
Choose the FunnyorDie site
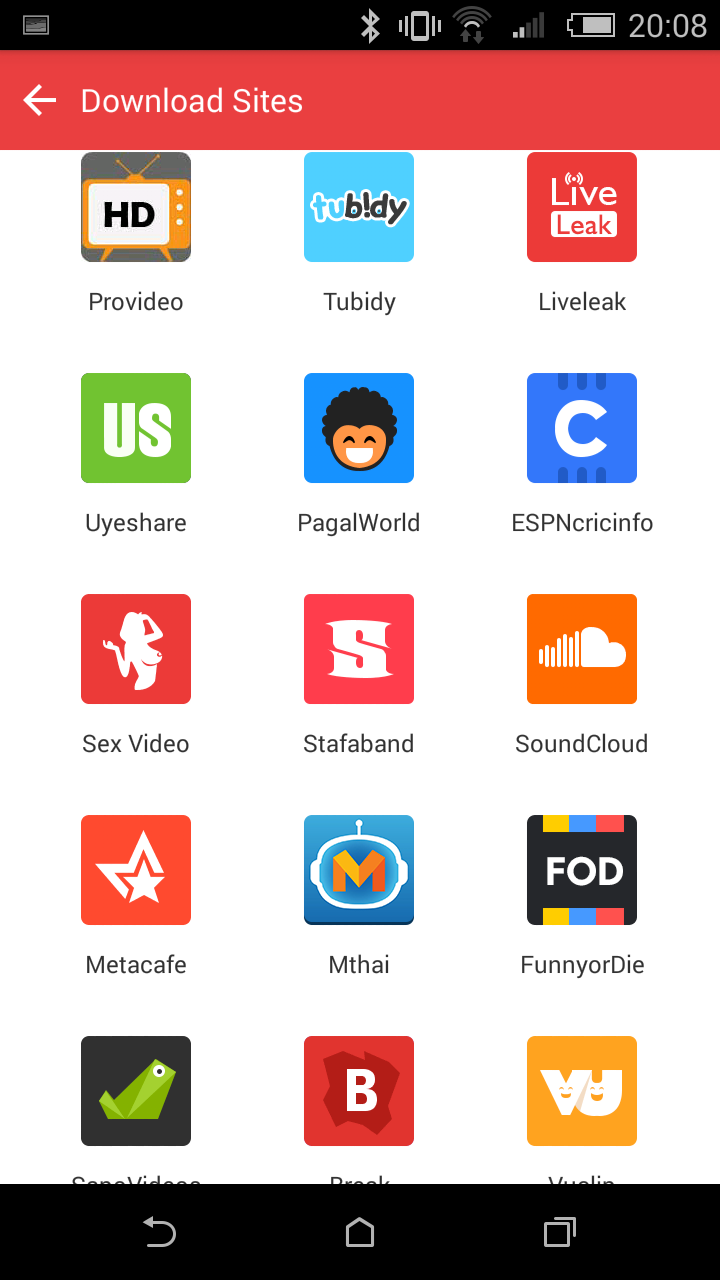(582, 870)
